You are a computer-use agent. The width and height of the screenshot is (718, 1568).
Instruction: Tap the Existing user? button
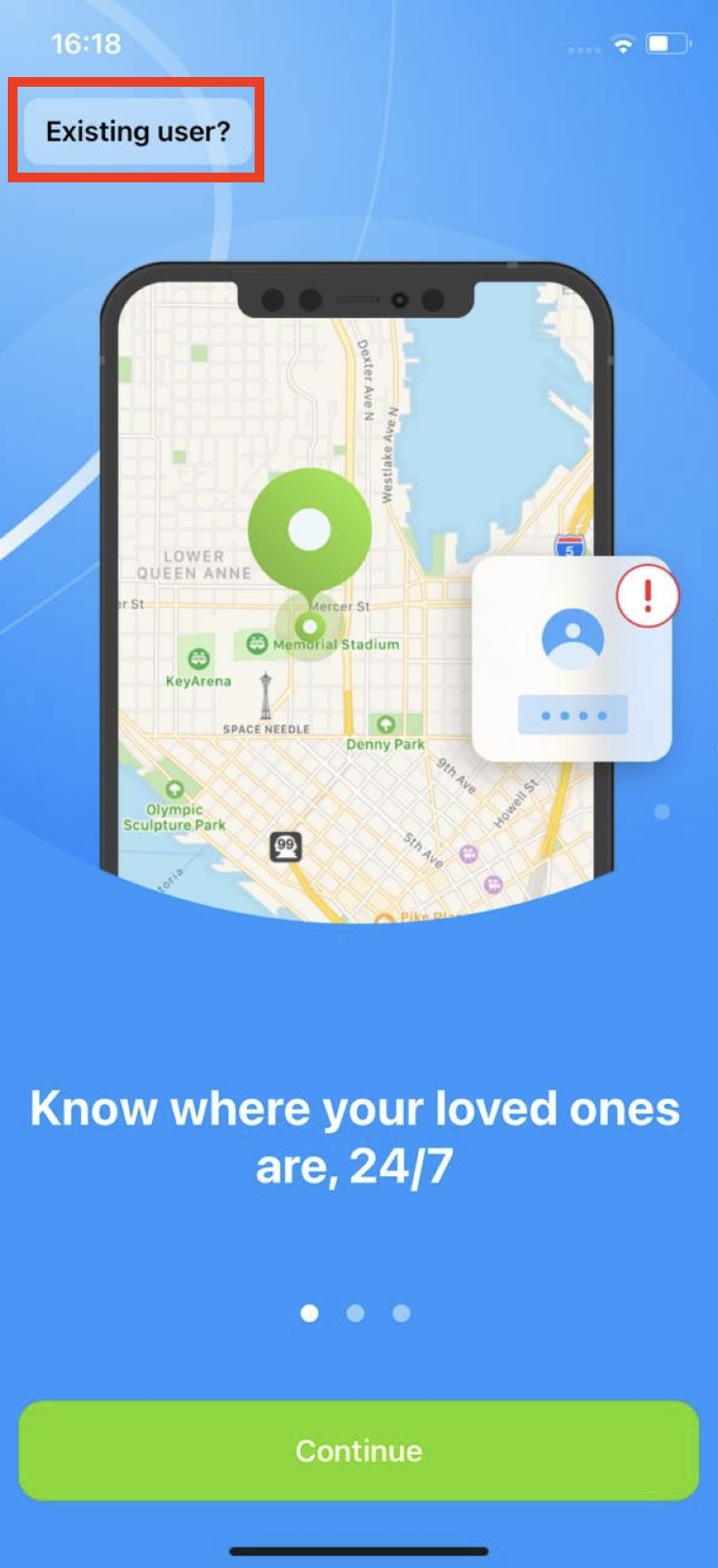(138, 132)
